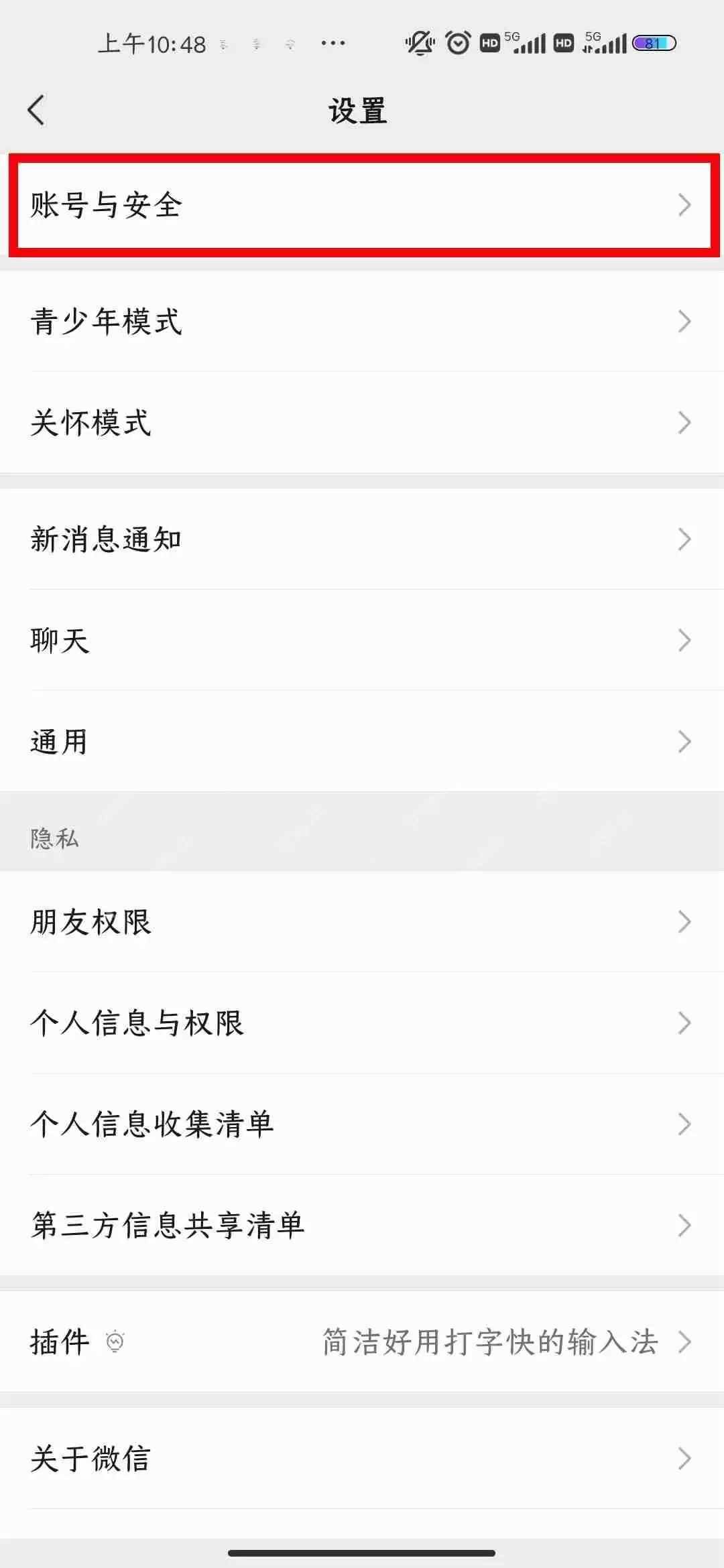Open 通用 settings item

362,741
